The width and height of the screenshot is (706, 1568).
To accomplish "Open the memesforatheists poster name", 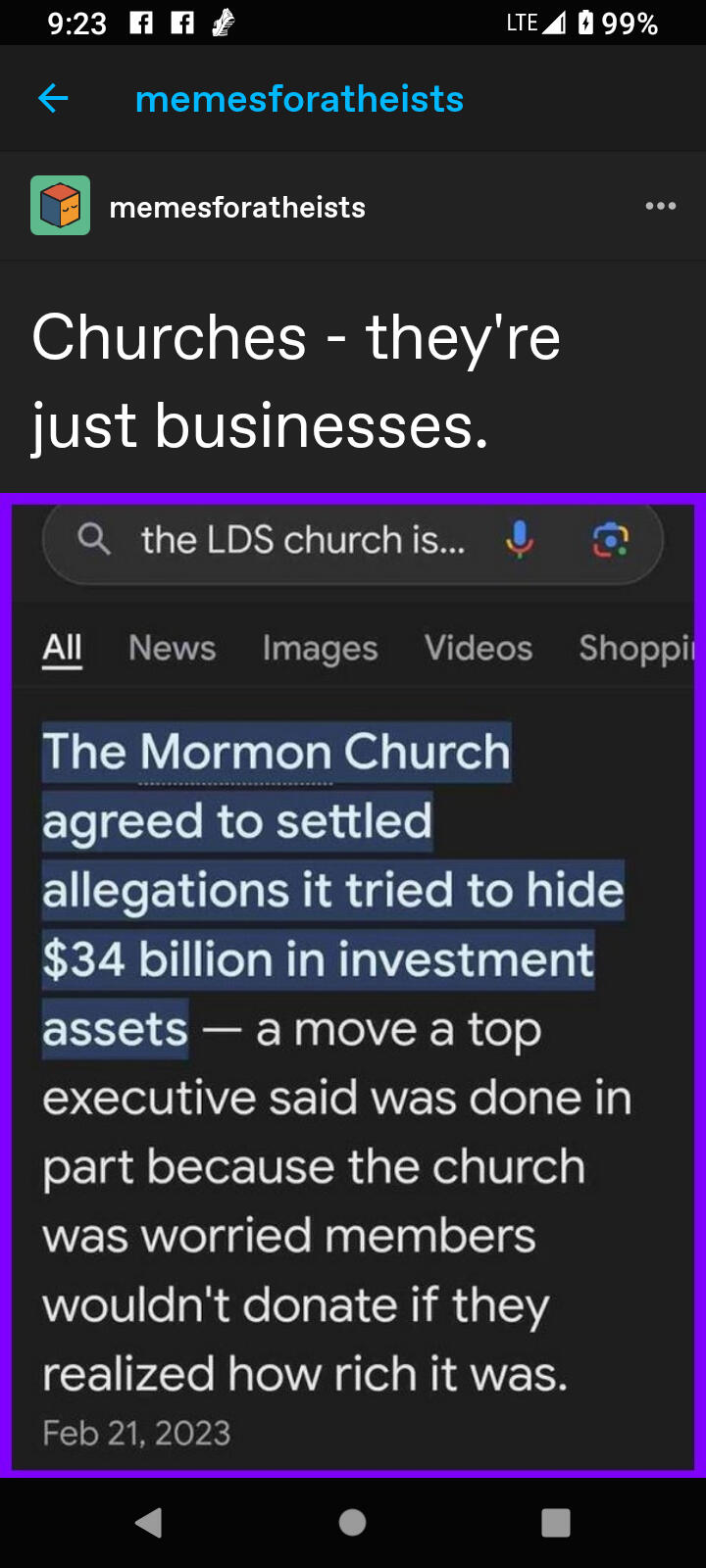I will tap(237, 207).
